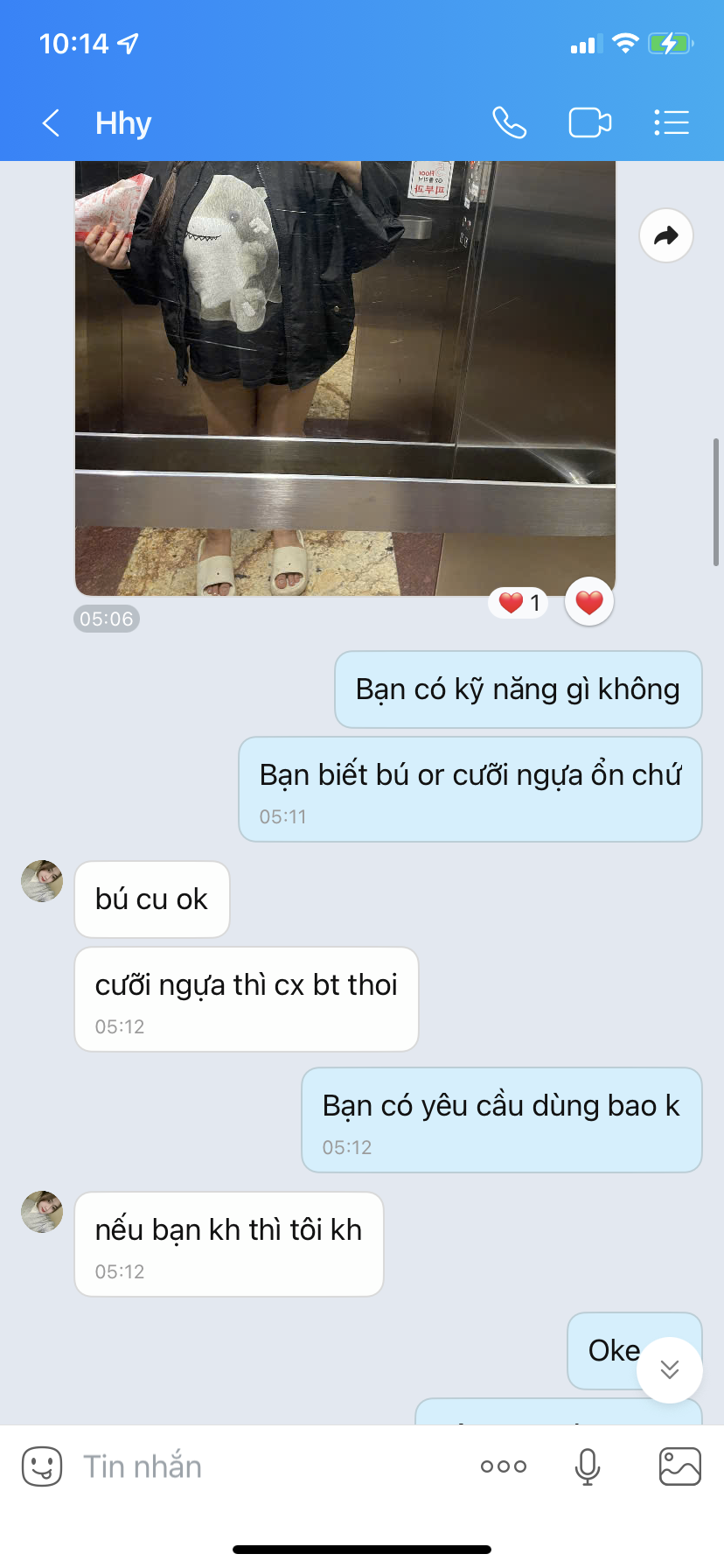Focus the Tin nhắn message field
The image size is (724, 1568).
[x=262, y=1466]
